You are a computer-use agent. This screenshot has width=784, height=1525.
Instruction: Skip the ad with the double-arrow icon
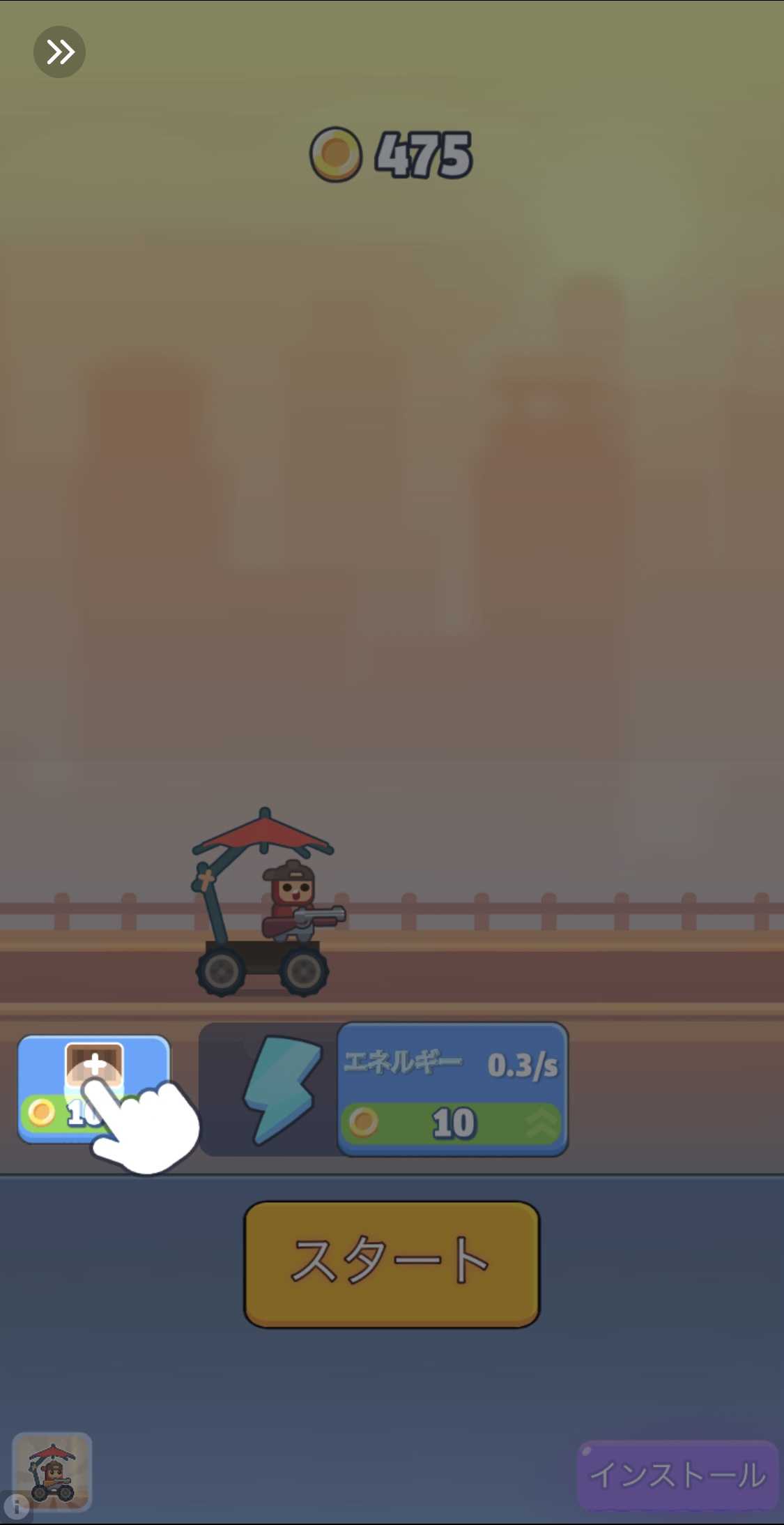click(x=59, y=52)
